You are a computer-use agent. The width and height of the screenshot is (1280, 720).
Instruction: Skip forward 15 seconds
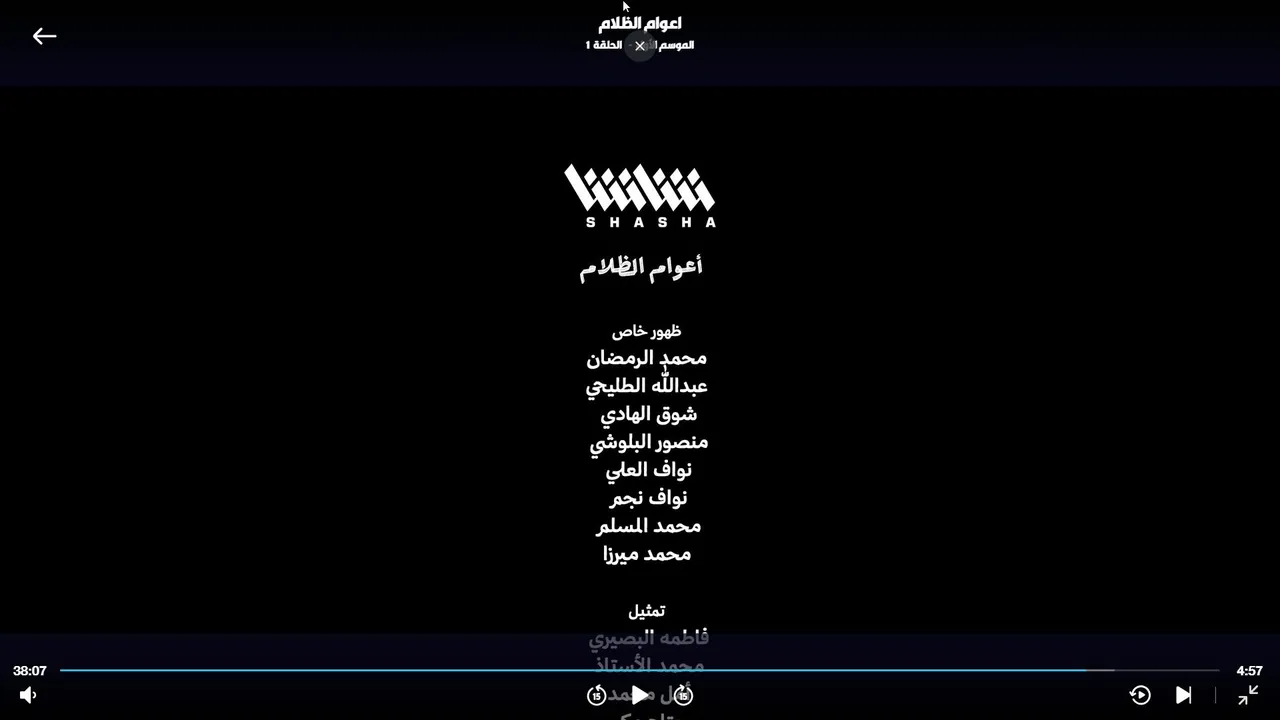click(x=683, y=695)
